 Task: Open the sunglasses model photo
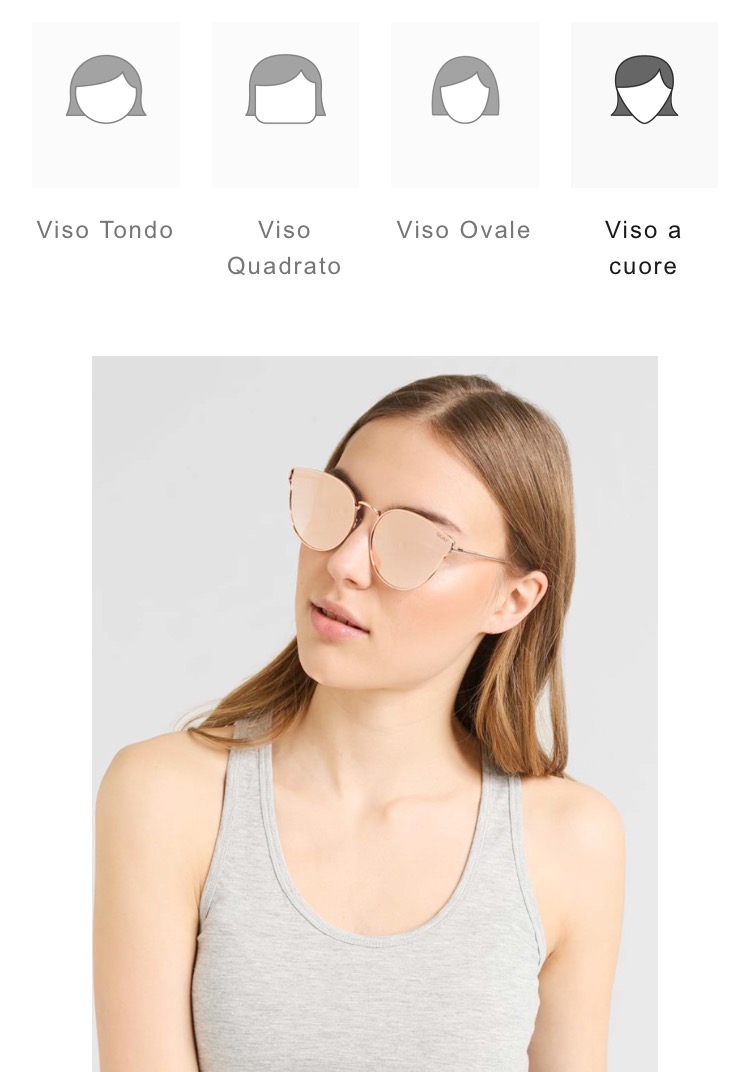pos(375,713)
